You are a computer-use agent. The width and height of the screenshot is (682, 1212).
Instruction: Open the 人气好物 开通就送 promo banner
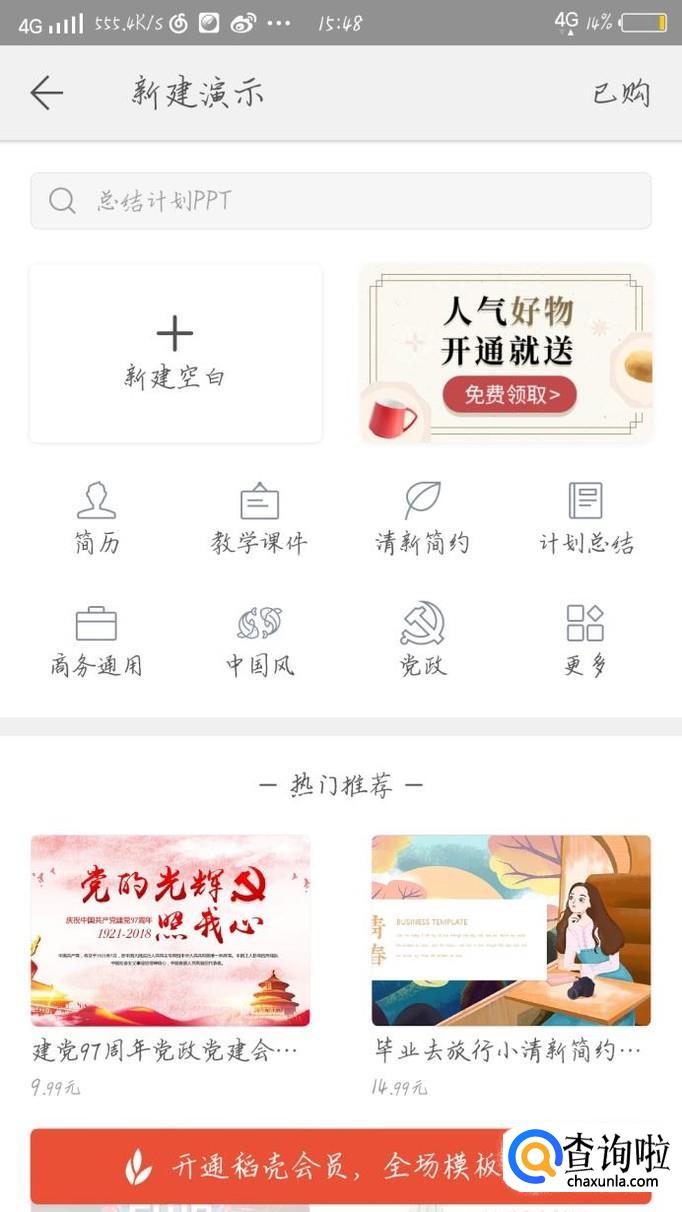[506, 353]
